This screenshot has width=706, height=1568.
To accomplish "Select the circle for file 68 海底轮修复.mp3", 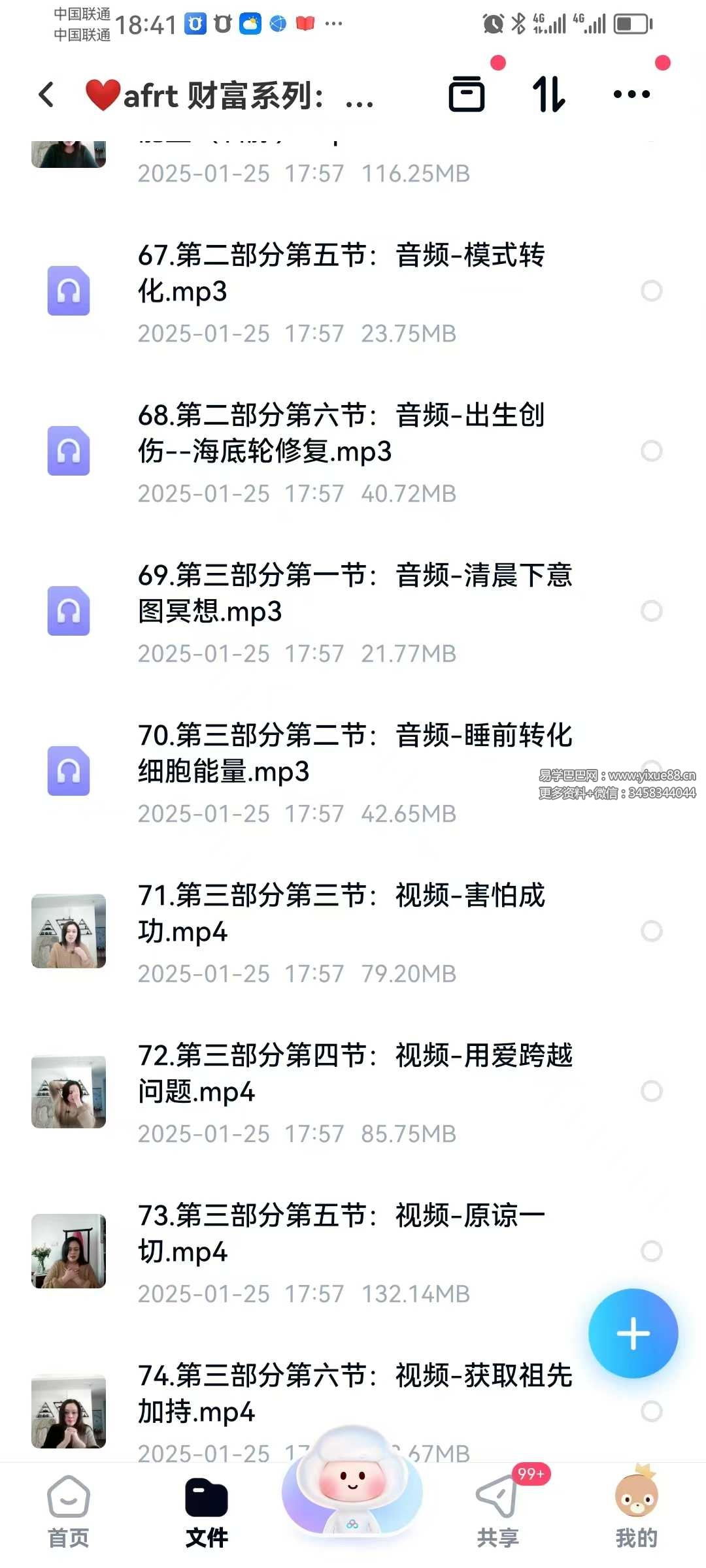I will click(x=651, y=451).
